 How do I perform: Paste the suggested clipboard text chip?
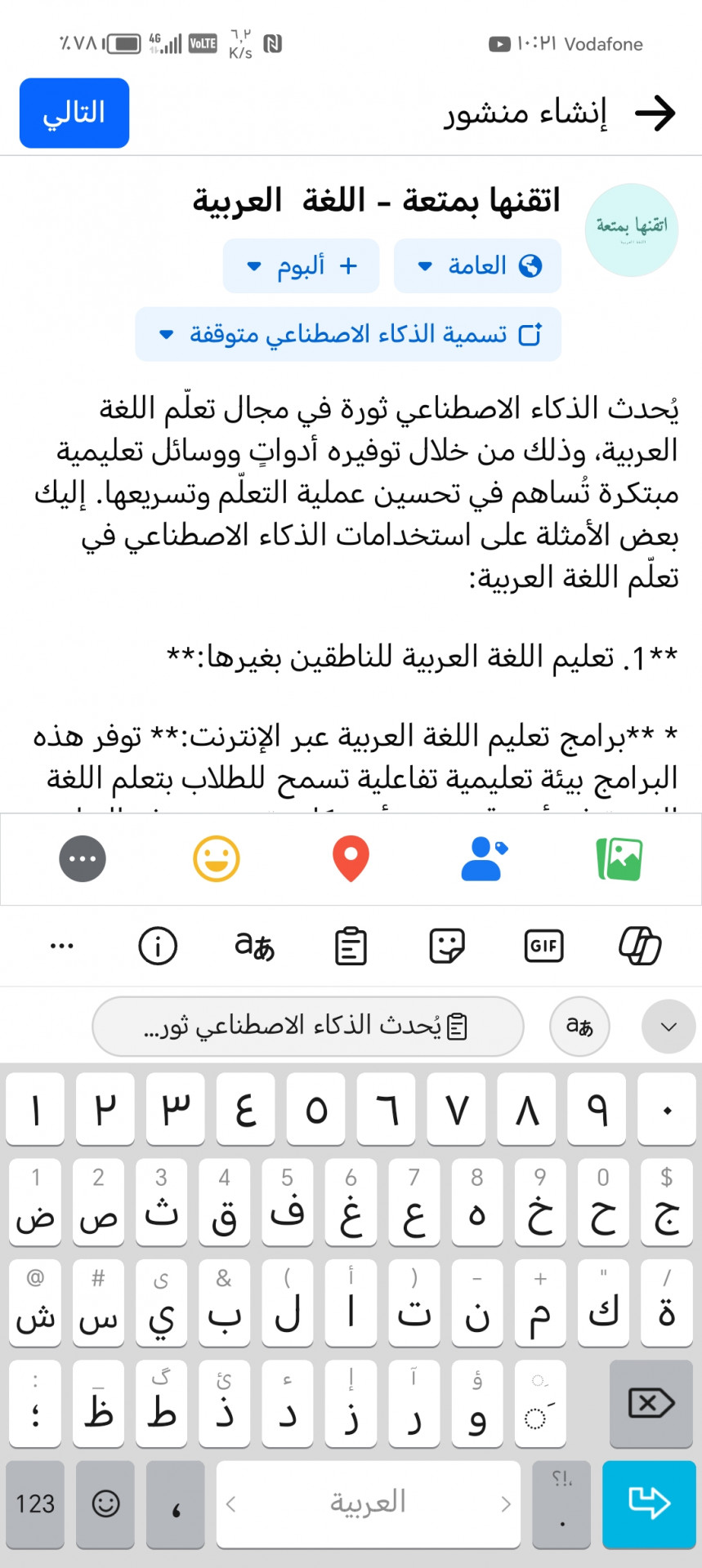coord(307,1026)
